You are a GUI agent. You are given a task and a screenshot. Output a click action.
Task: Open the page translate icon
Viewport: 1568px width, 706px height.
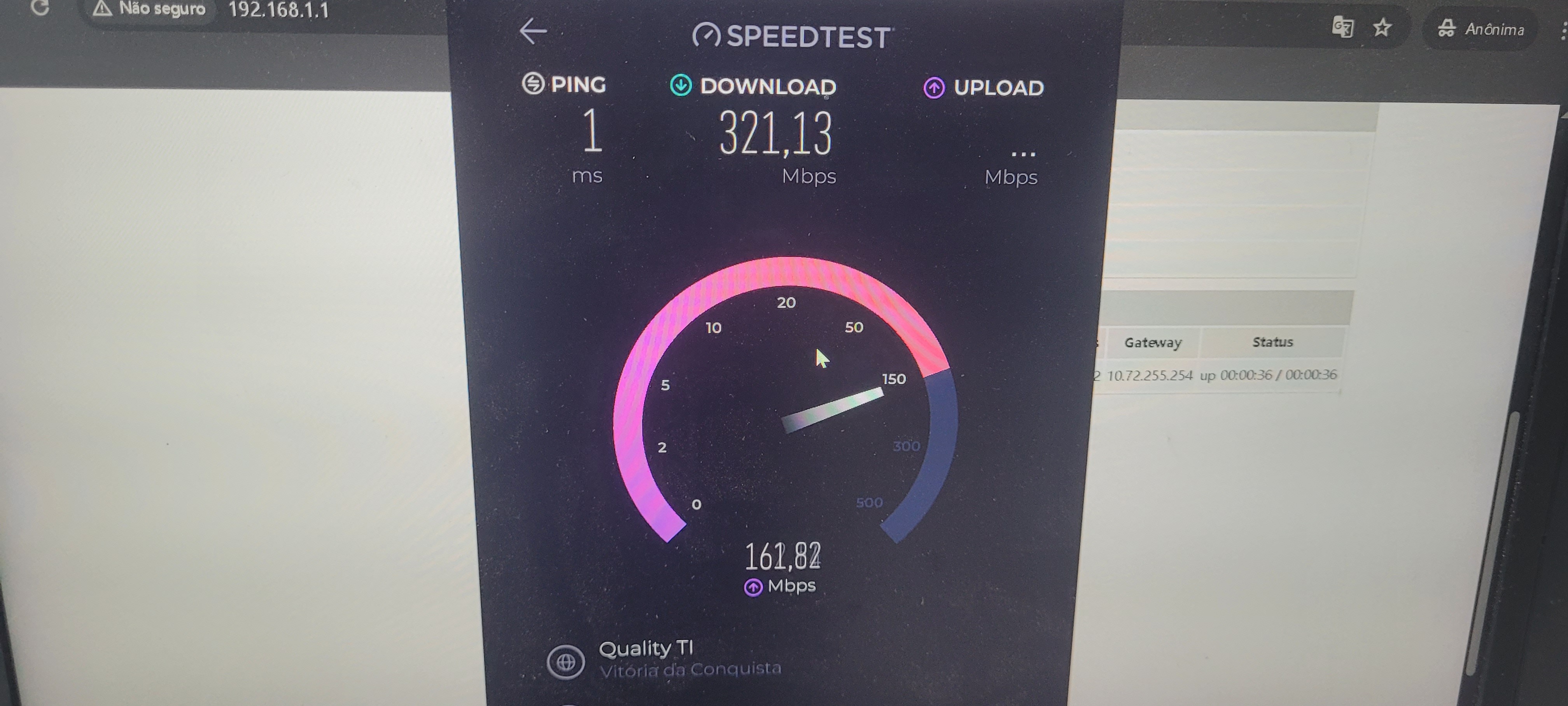point(1343,27)
